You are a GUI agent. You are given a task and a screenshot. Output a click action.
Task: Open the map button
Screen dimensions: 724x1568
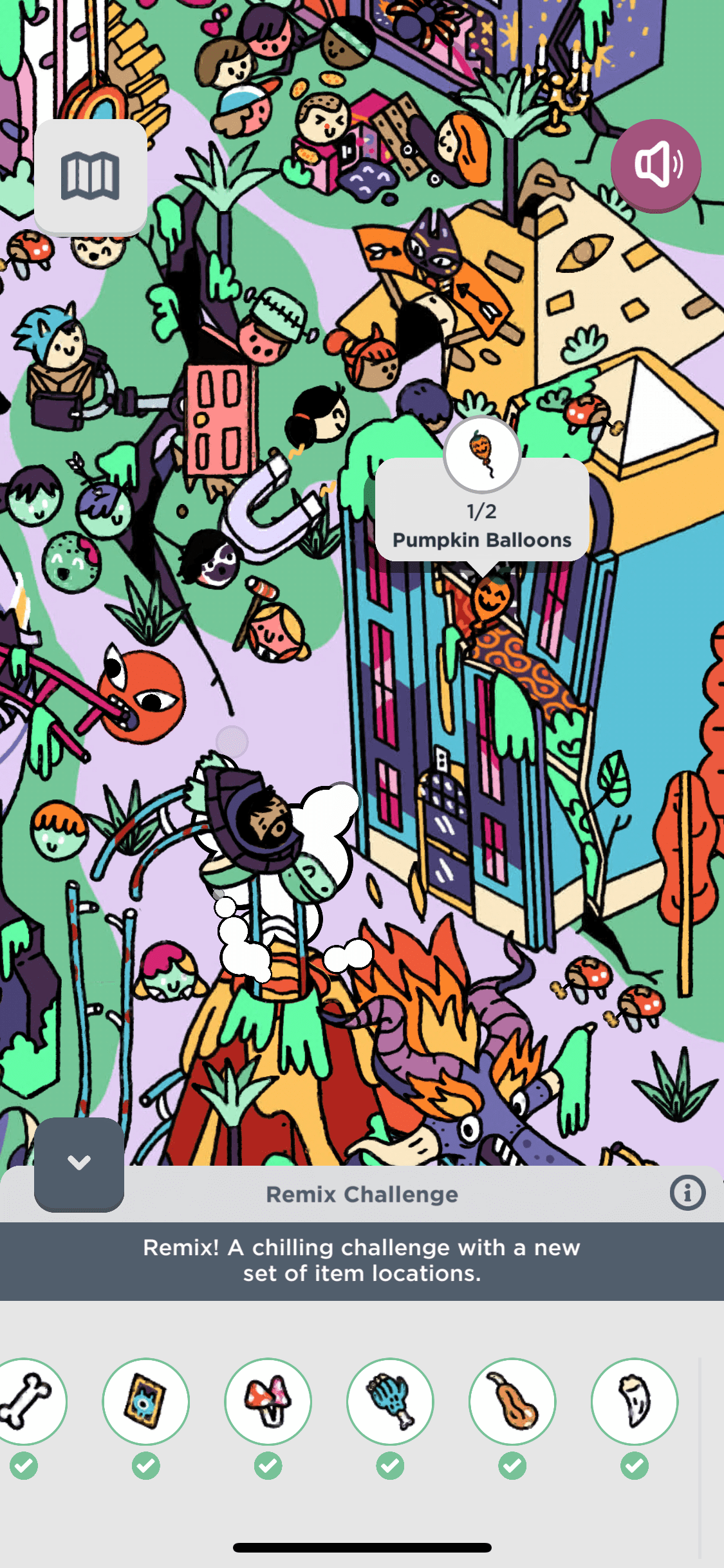pyautogui.click(x=90, y=176)
